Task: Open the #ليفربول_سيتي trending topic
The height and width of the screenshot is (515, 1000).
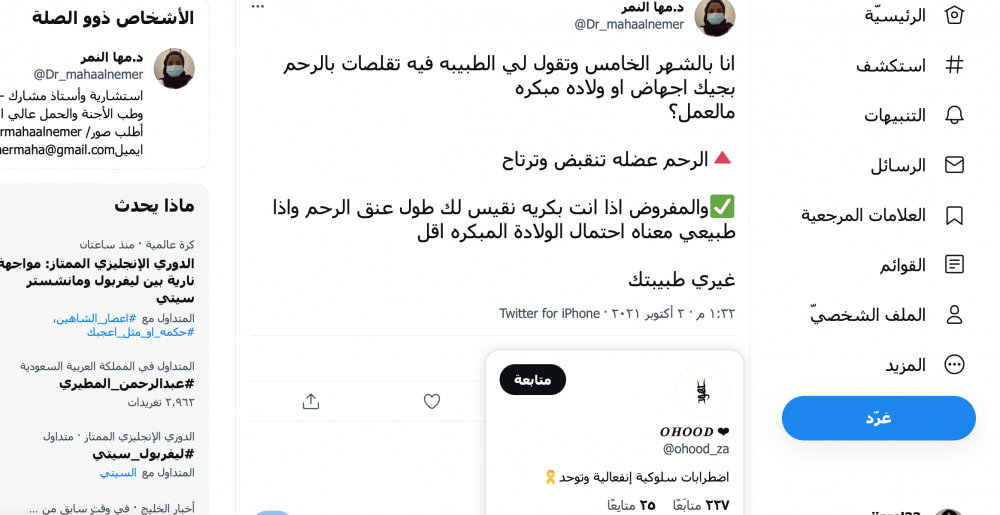Action: (x=144, y=453)
